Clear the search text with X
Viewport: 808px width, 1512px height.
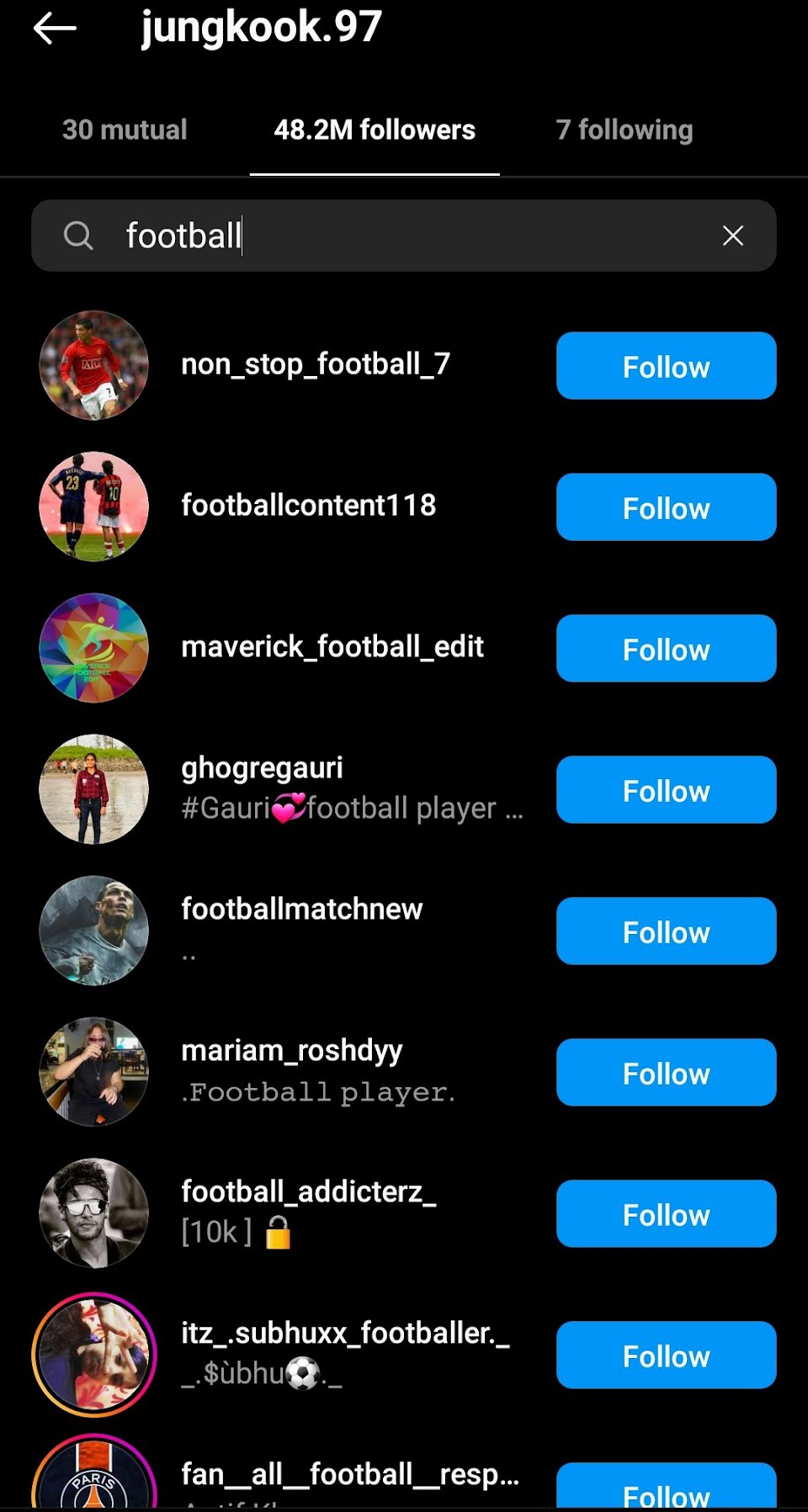pos(732,236)
